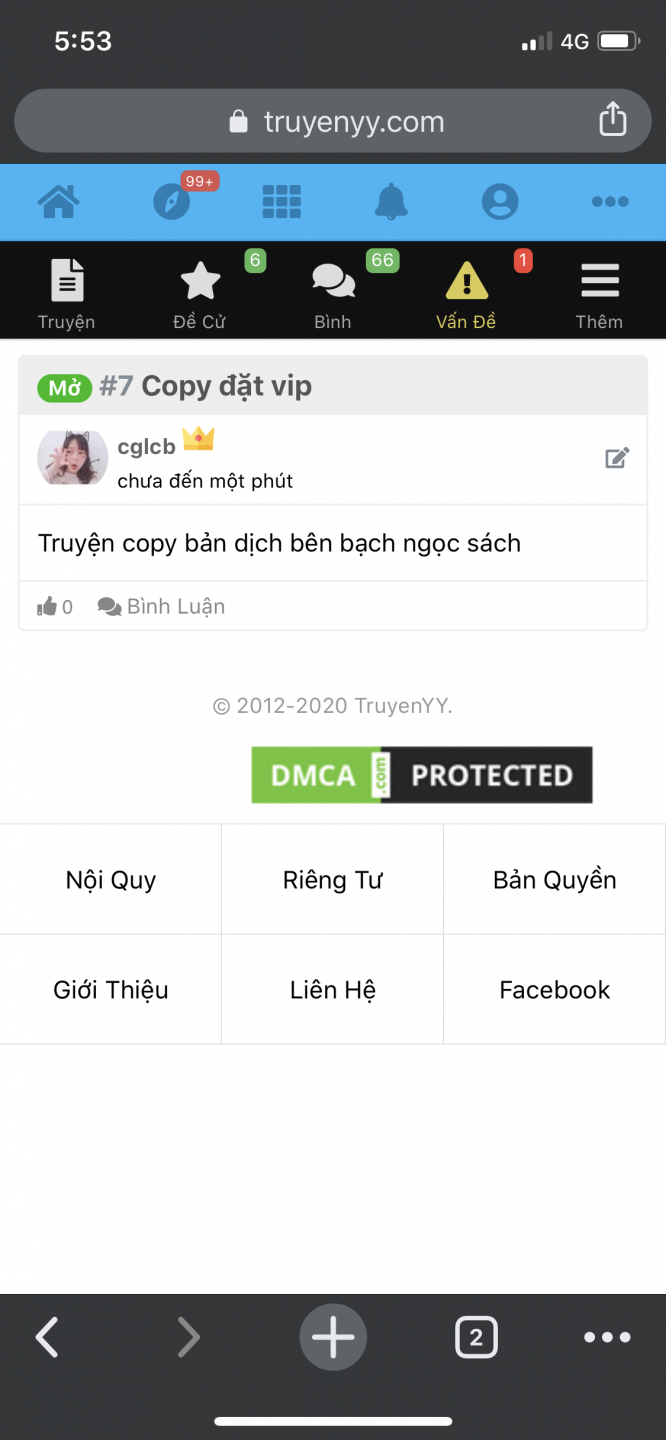The height and width of the screenshot is (1440, 666).
Task: Open the user profile icon
Action: coord(500,202)
